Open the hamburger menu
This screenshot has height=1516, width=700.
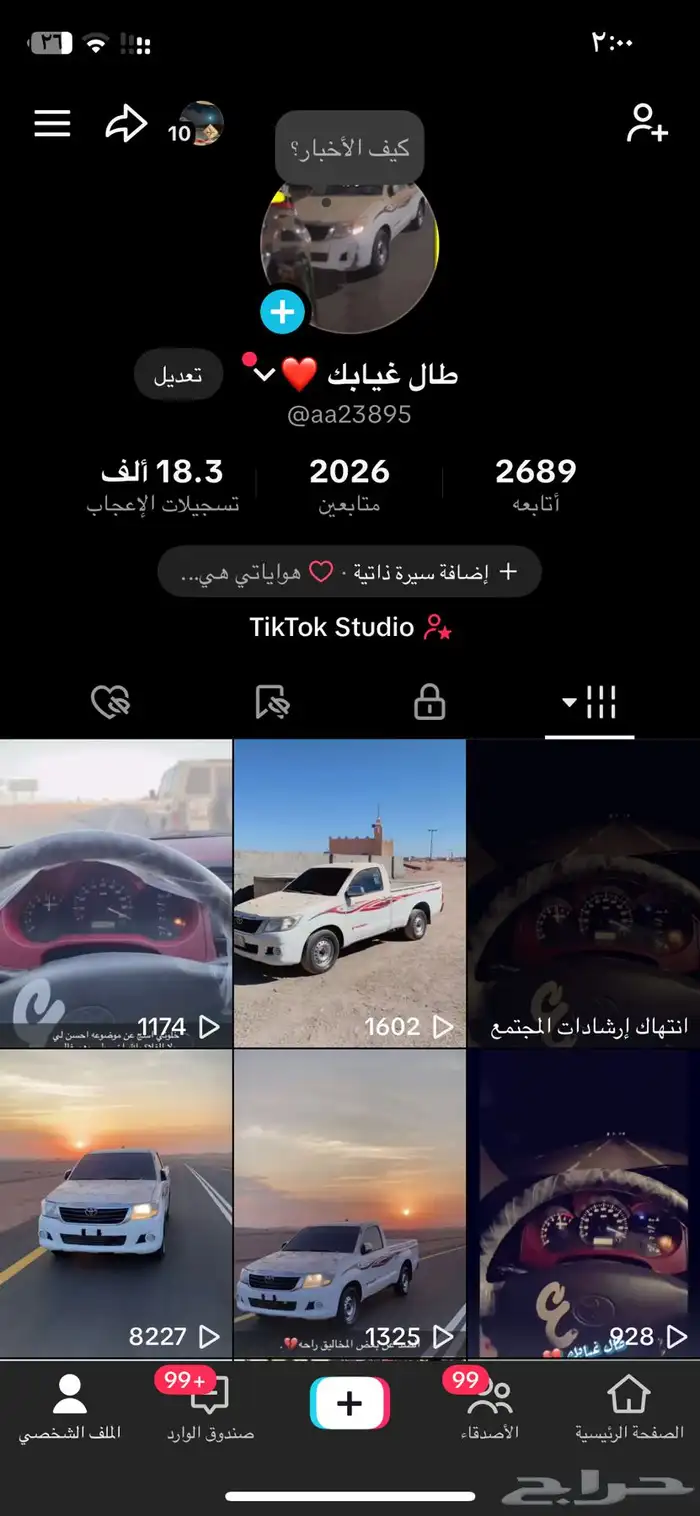pos(52,123)
